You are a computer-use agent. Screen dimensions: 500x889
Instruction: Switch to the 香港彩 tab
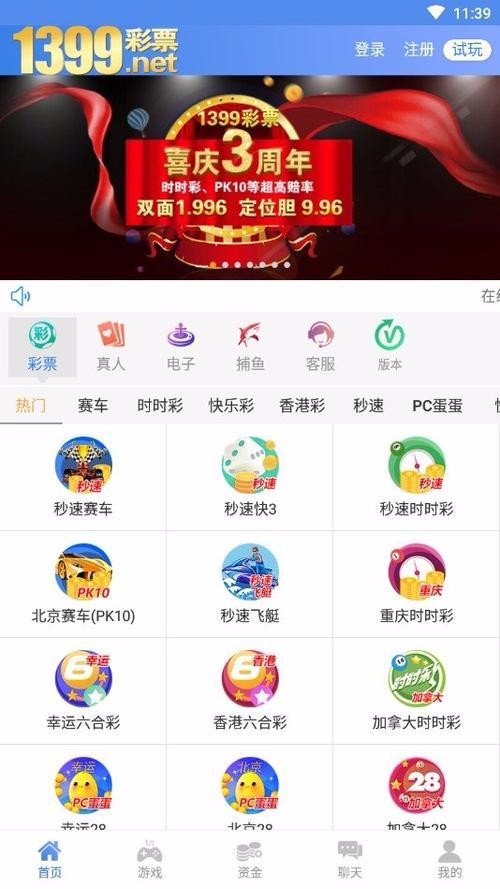(302, 405)
